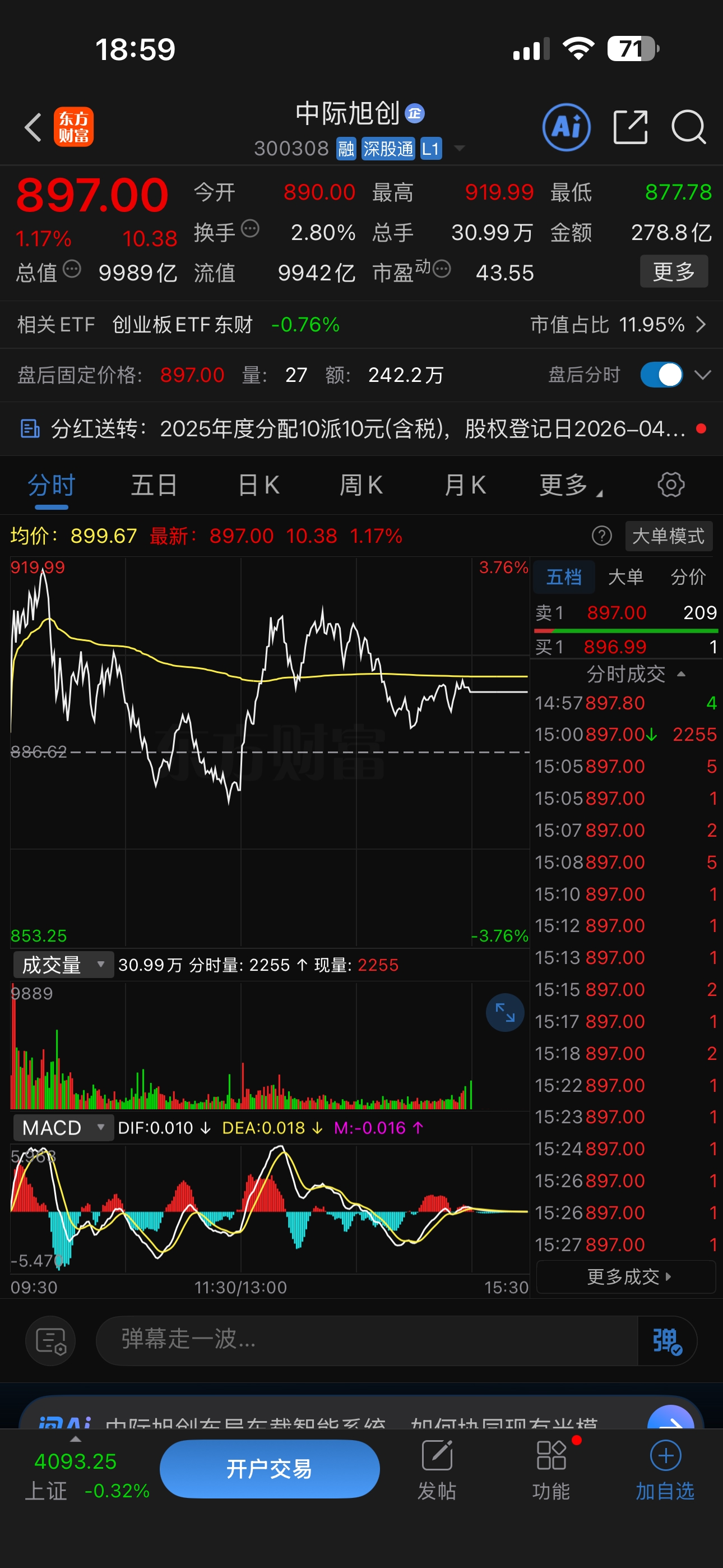Screen dimensions: 723x1568
Task: Go back using the back arrow
Action: tap(33, 128)
